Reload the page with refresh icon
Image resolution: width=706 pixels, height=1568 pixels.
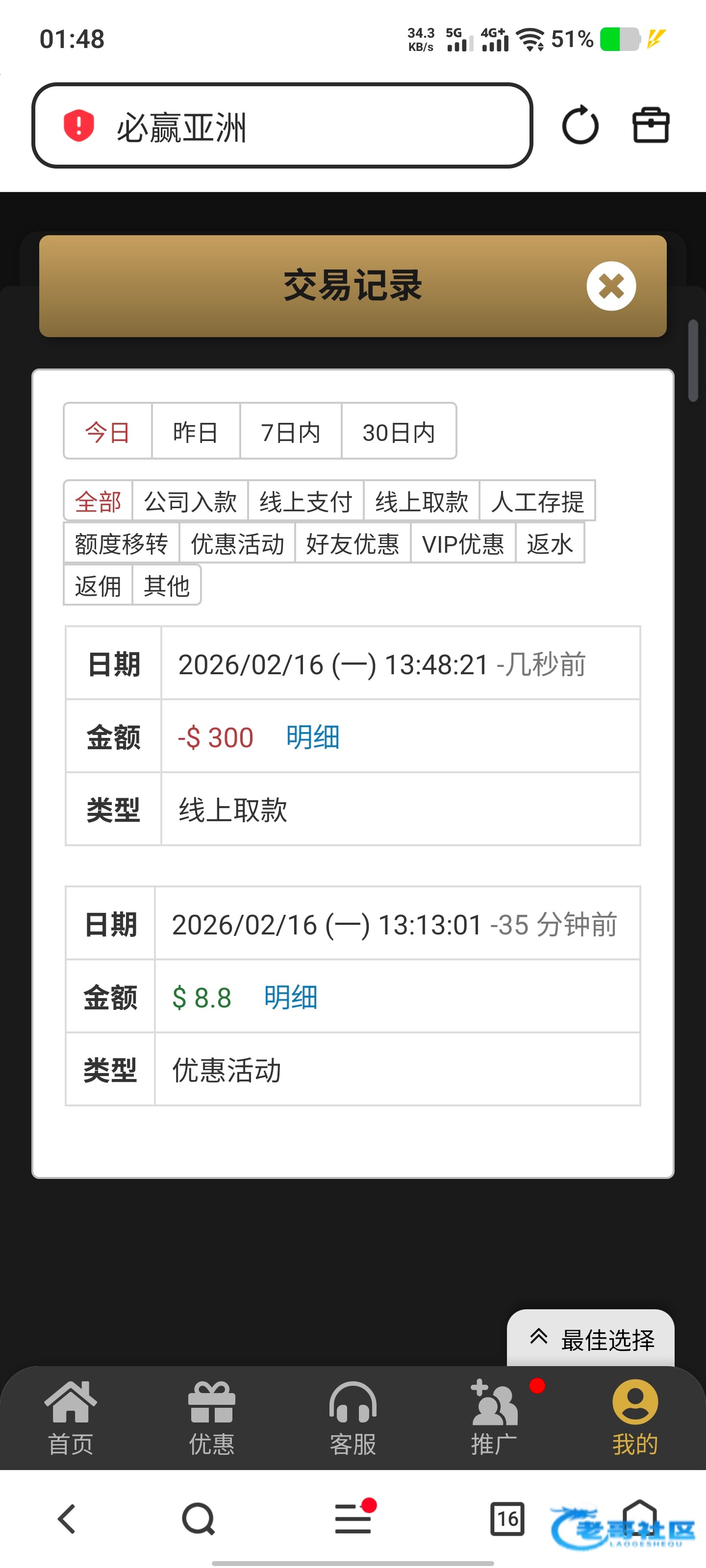(580, 125)
